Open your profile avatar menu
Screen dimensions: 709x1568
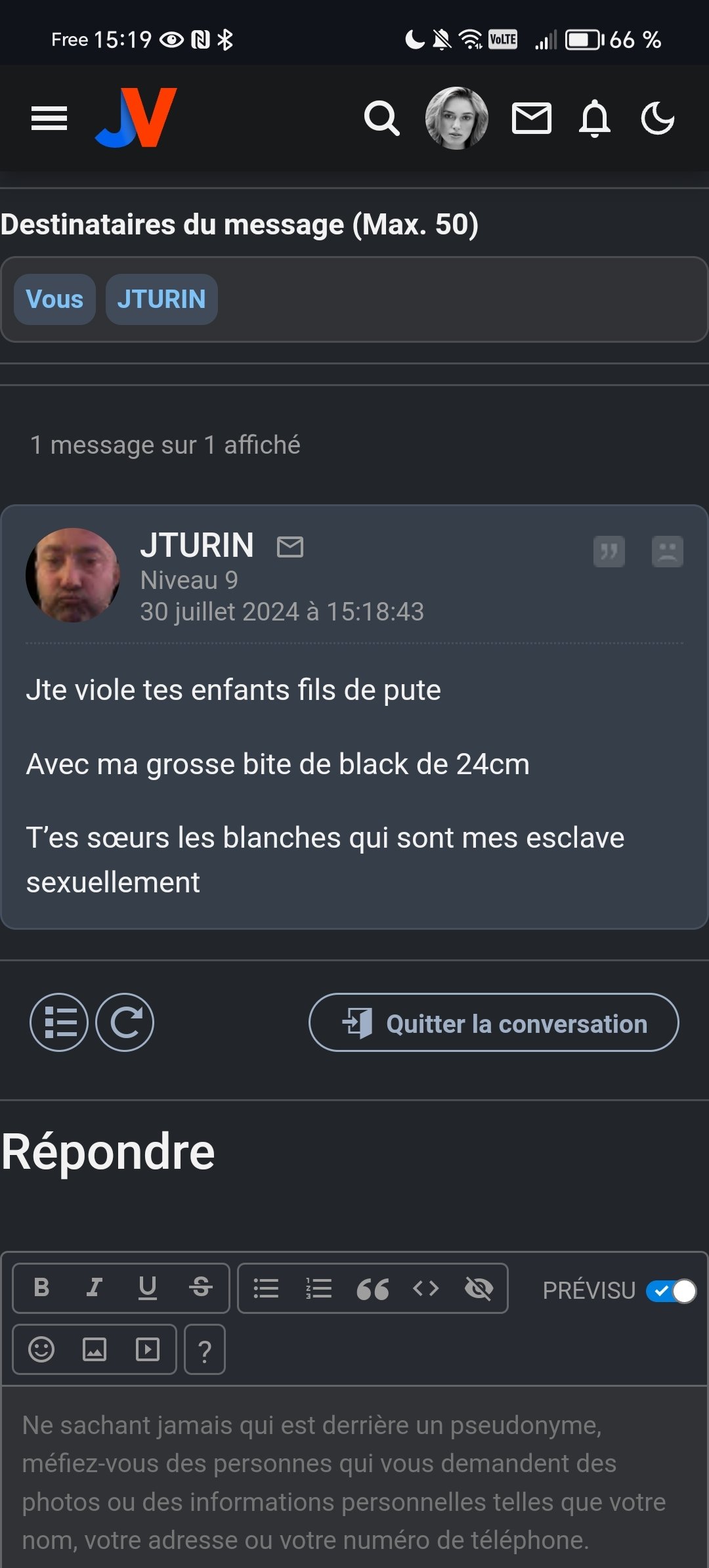point(456,119)
